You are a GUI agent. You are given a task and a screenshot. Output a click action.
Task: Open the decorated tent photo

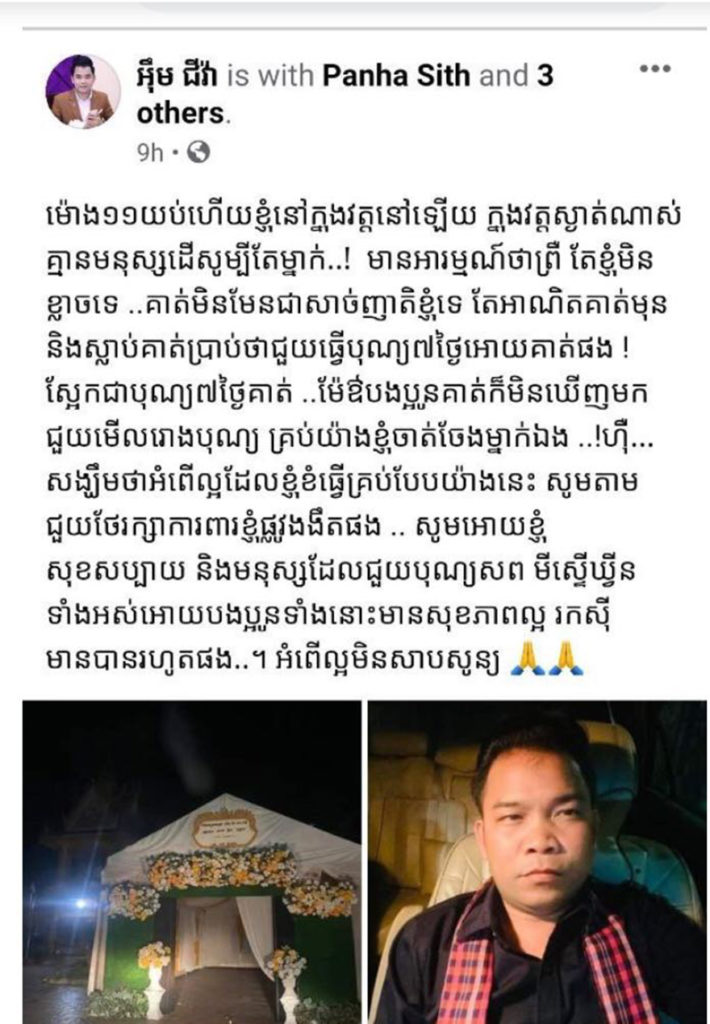pyautogui.click(x=192, y=860)
